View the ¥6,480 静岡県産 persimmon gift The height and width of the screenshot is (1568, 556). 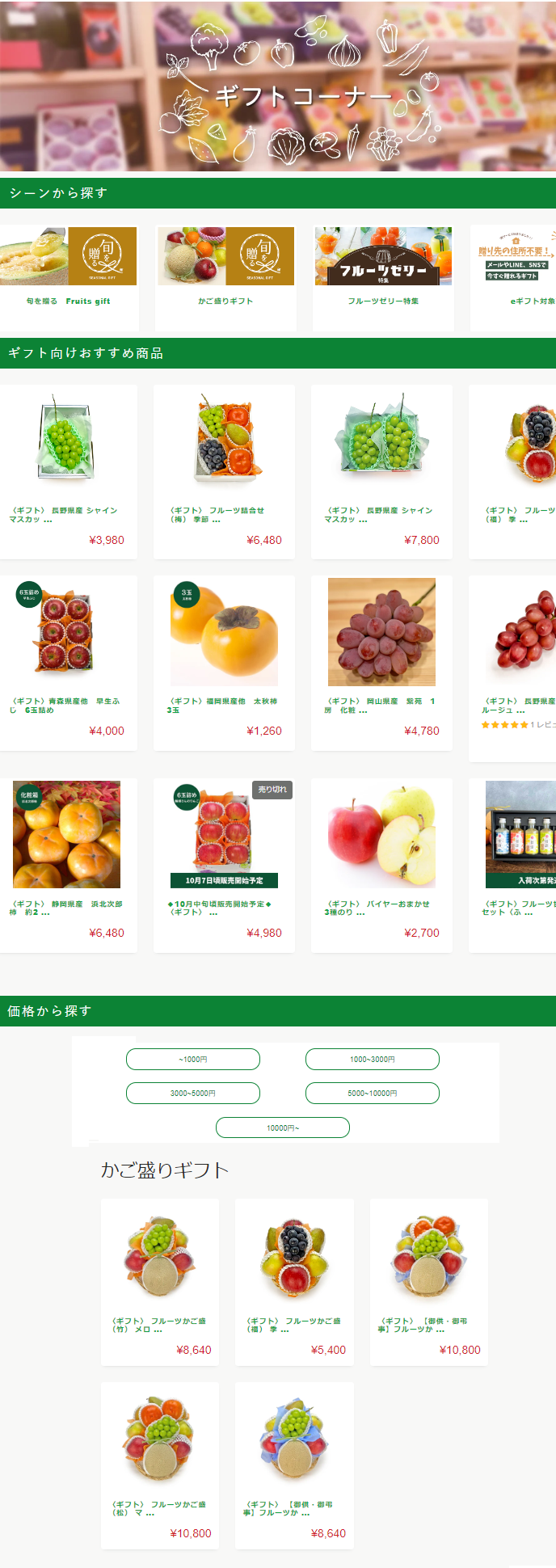coord(67,861)
